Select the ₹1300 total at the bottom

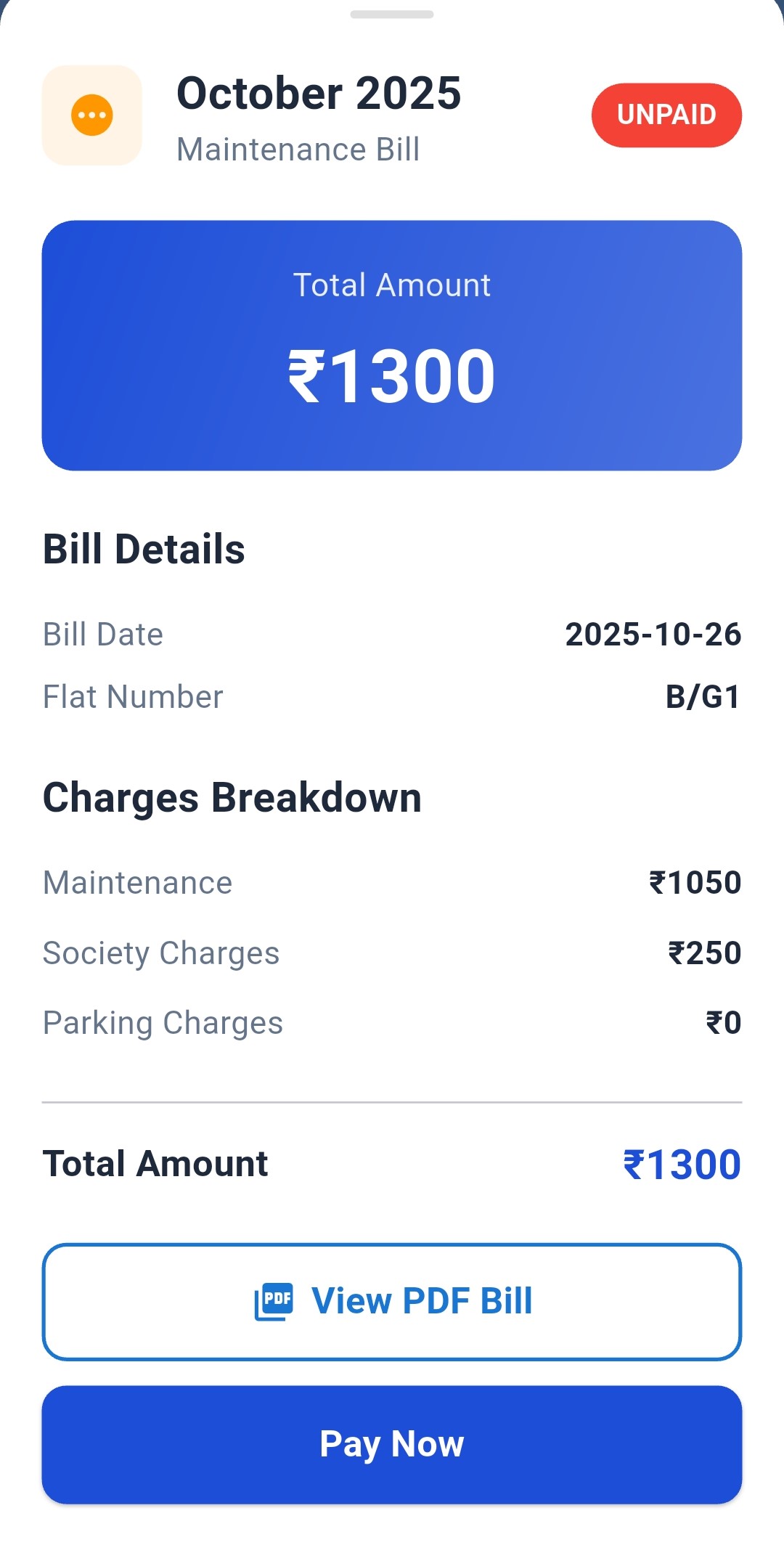pos(682,1162)
